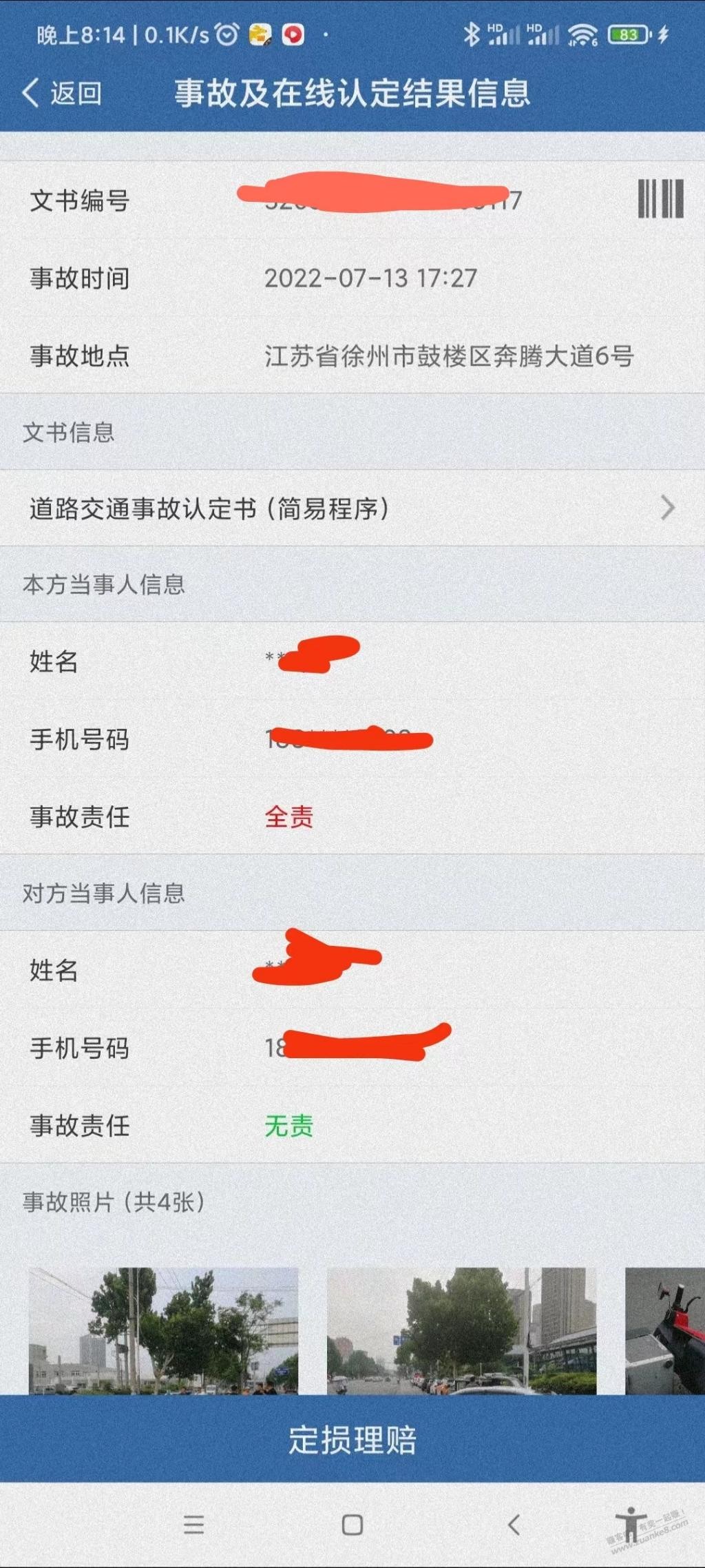Viewport: 705px width, 1568px height.
Task: Open 道路交通事故认定书 (简易程序) document
Action: (x=352, y=508)
